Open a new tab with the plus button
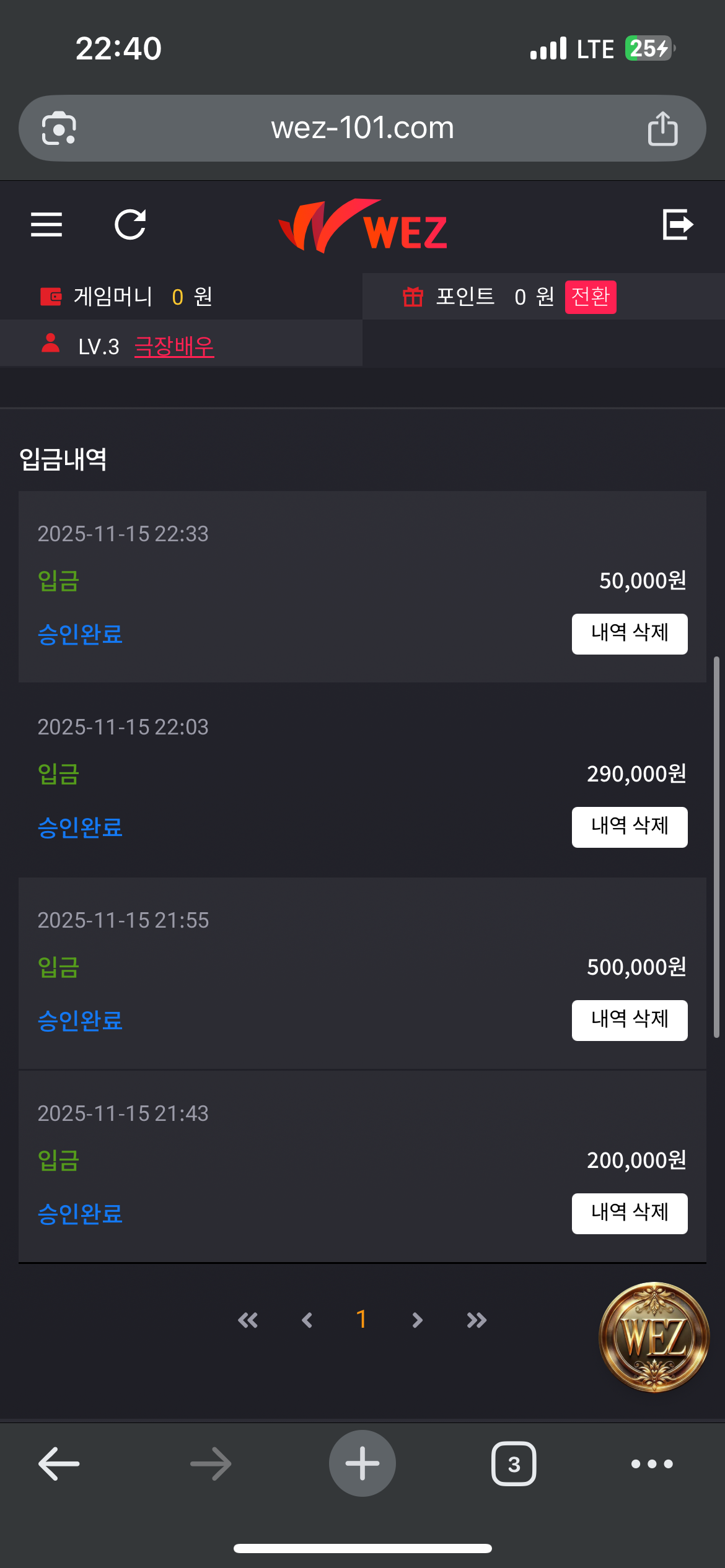 pos(362,1463)
